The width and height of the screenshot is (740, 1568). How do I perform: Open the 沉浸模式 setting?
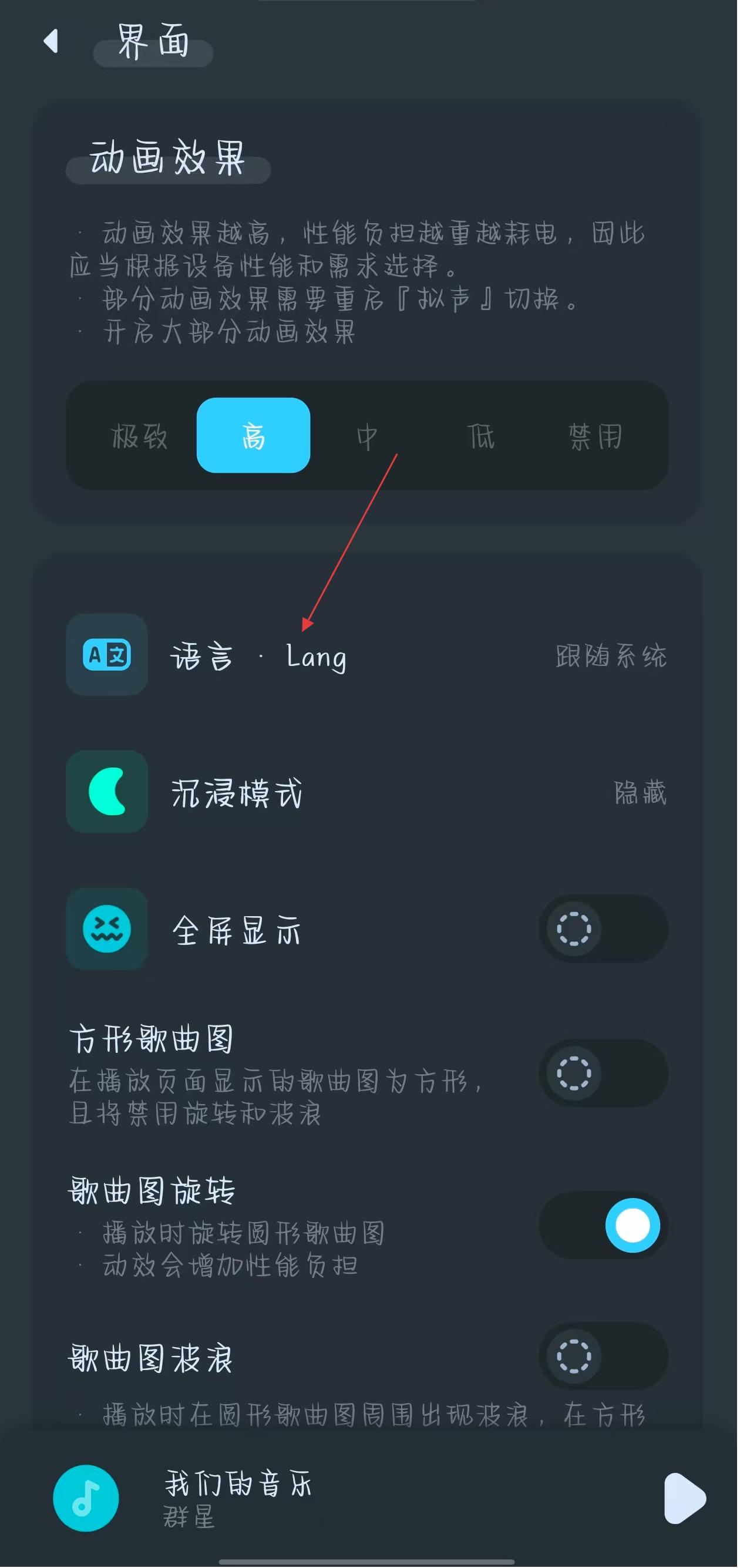point(366,793)
